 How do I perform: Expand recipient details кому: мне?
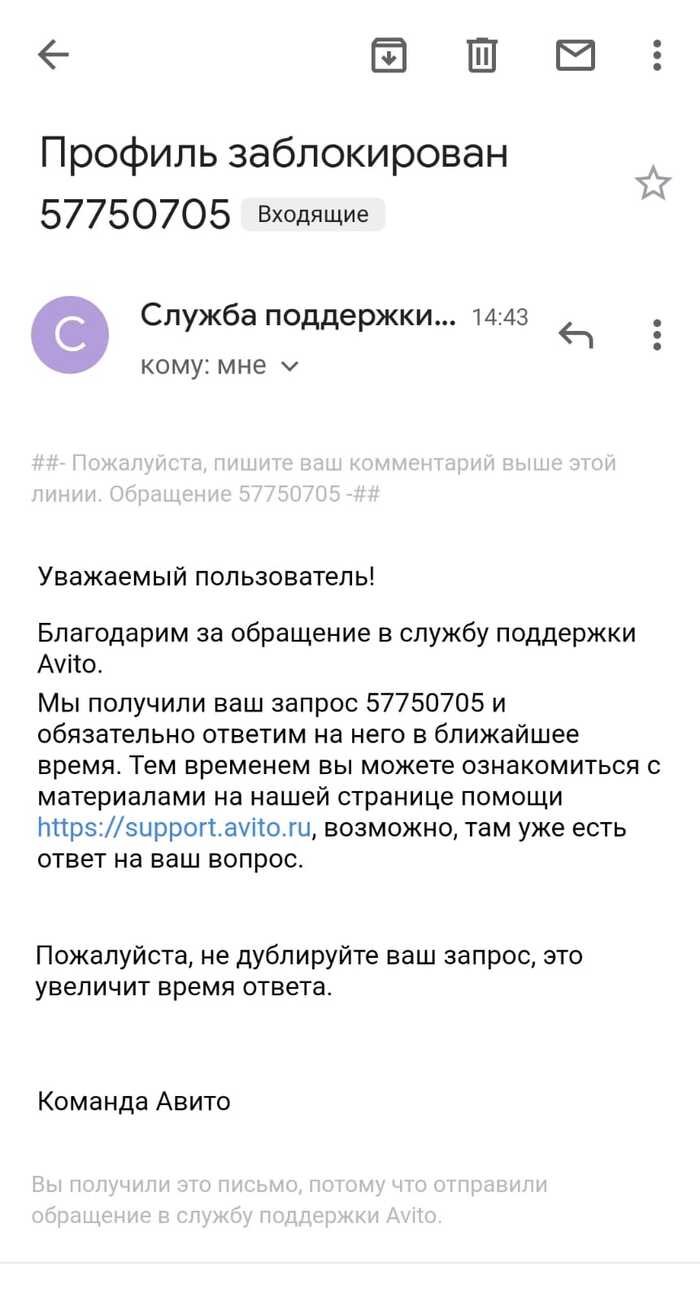289,367
